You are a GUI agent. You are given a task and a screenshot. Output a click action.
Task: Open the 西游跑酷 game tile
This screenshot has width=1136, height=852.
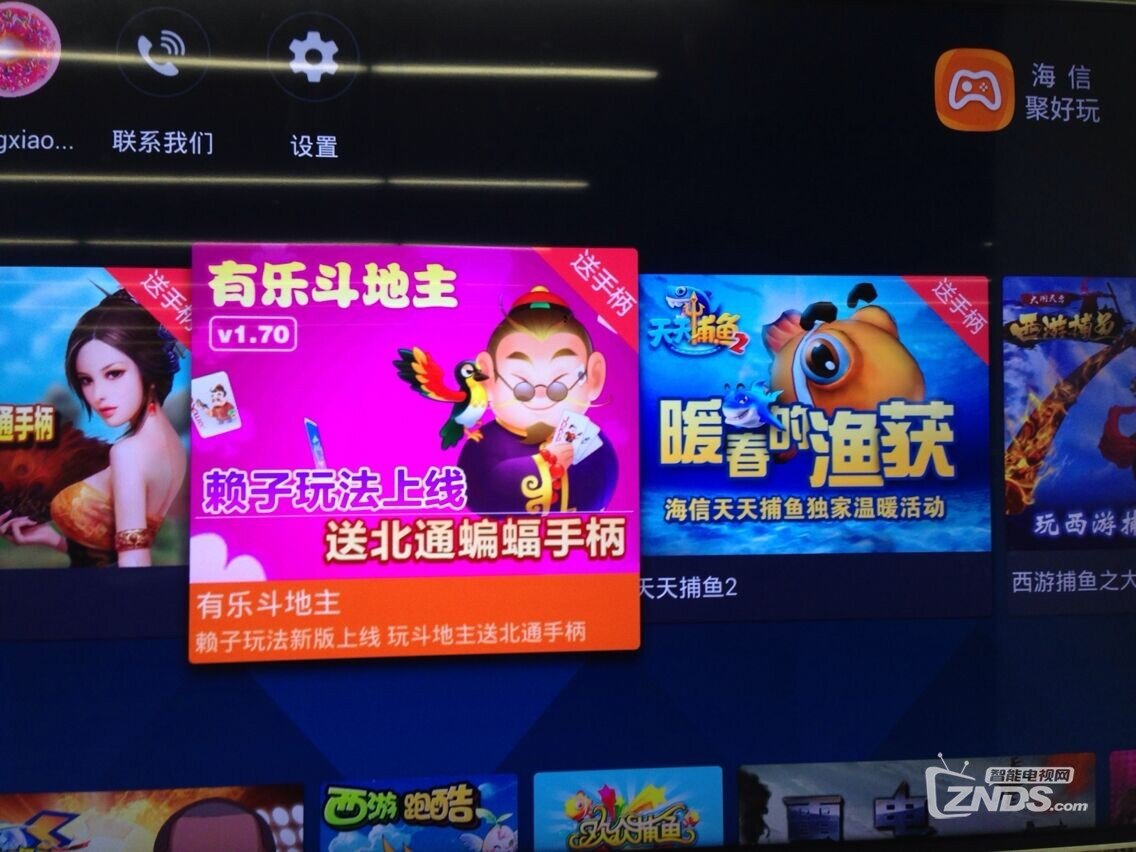418,812
